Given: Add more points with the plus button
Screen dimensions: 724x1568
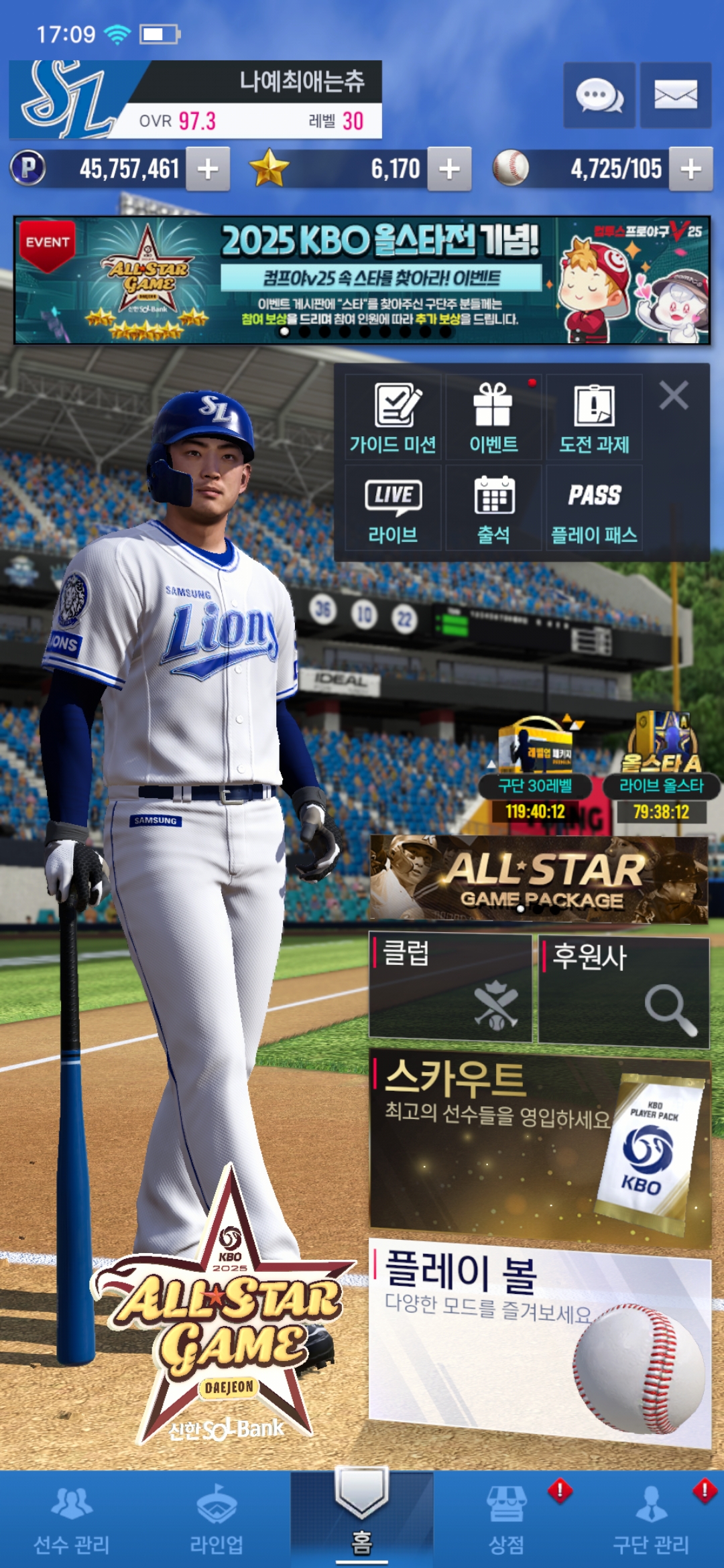Looking at the screenshot, I should 208,169.
